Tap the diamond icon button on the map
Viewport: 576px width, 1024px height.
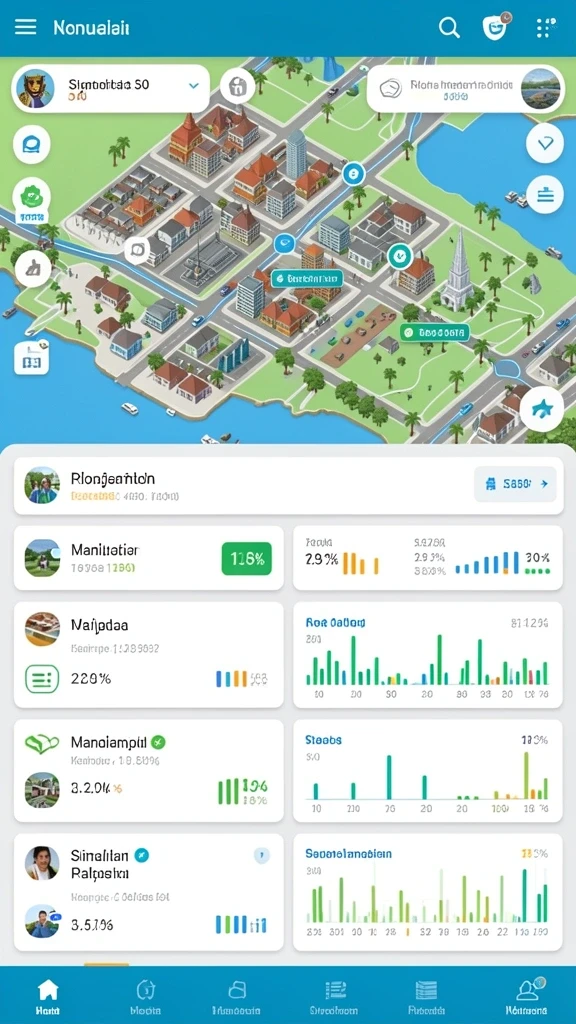point(545,144)
